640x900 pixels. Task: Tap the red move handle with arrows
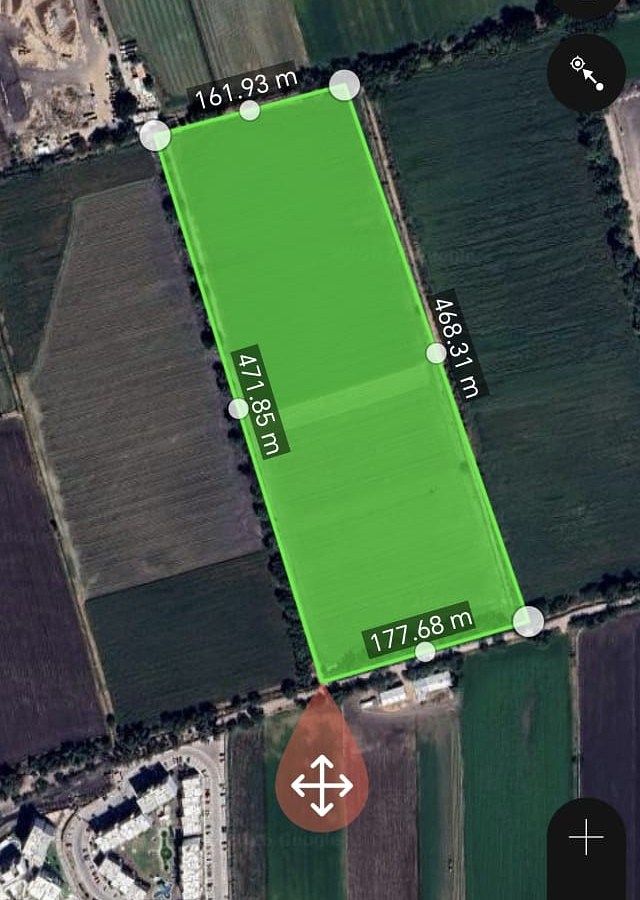[322, 783]
